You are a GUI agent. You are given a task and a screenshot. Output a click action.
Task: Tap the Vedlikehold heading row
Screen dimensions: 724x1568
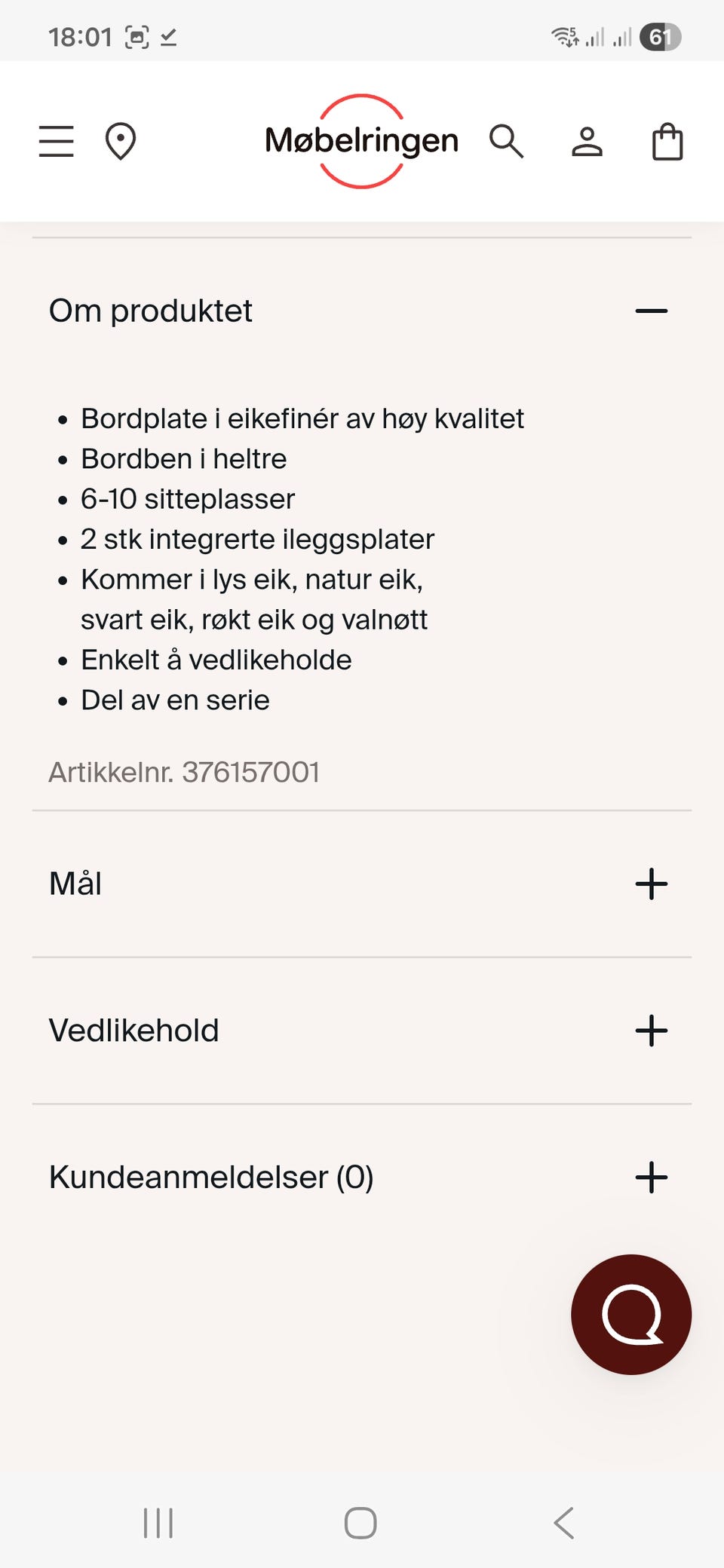[x=133, y=1031]
